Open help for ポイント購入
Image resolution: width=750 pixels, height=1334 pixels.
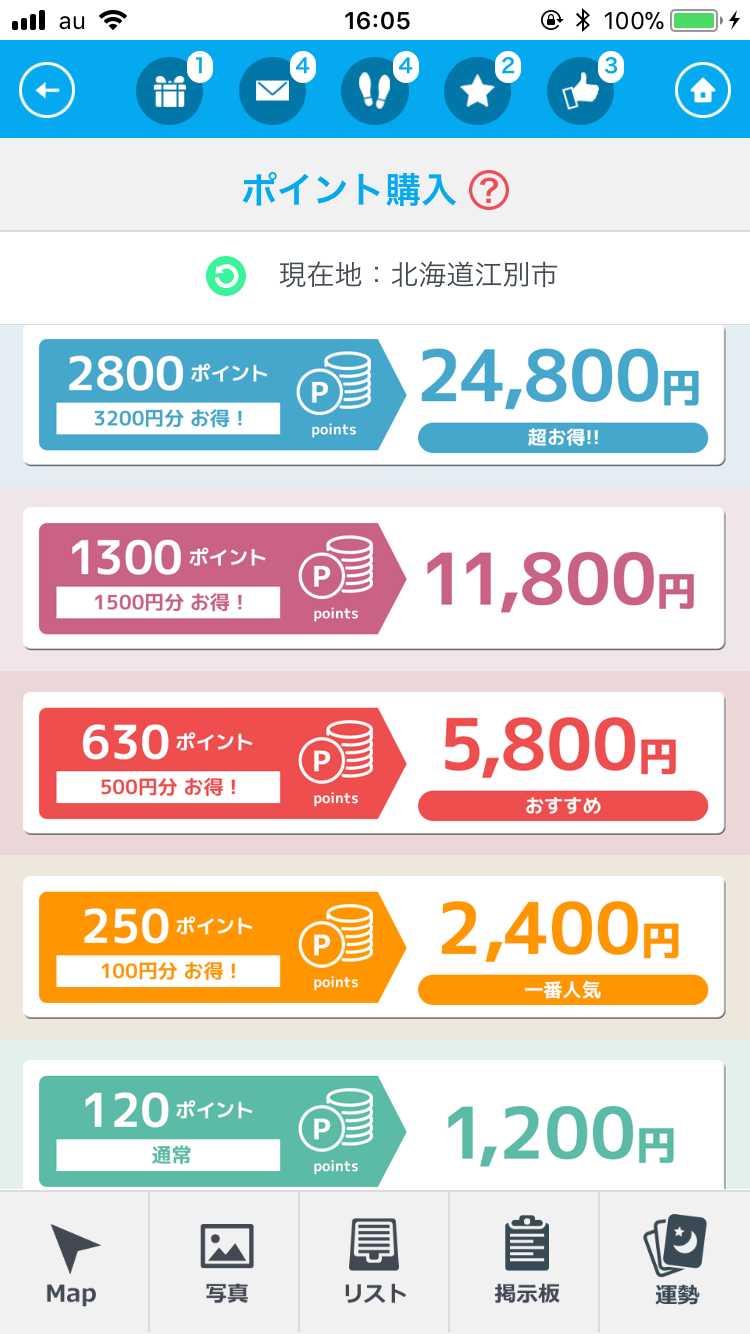490,189
